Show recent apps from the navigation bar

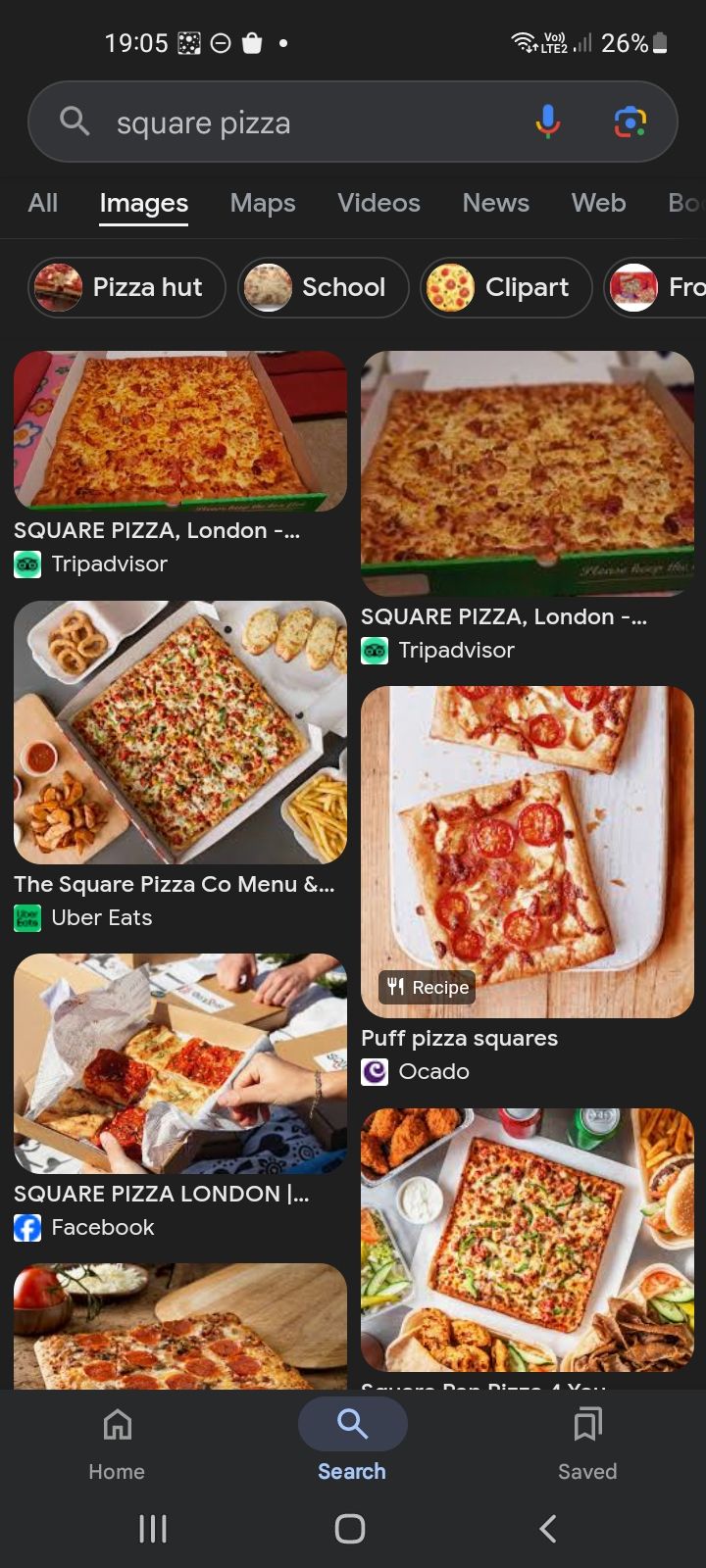[153, 1529]
